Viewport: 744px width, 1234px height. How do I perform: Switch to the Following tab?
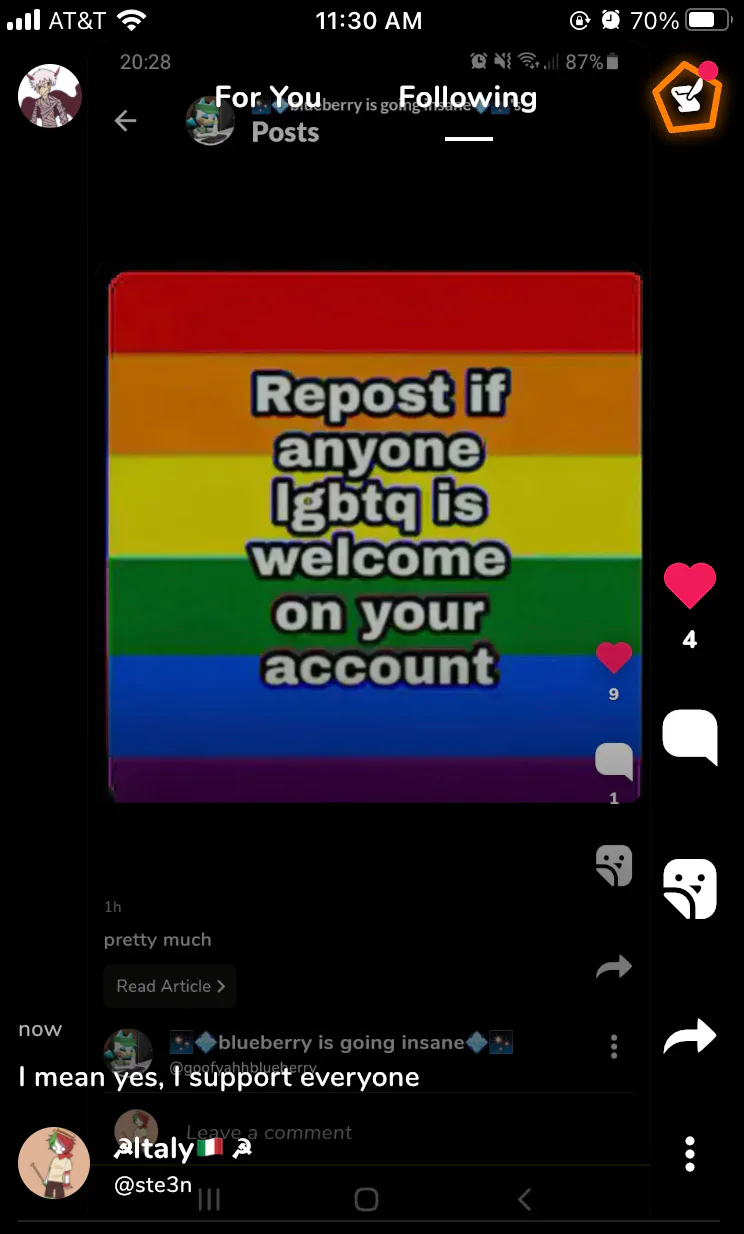[x=468, y=98]
